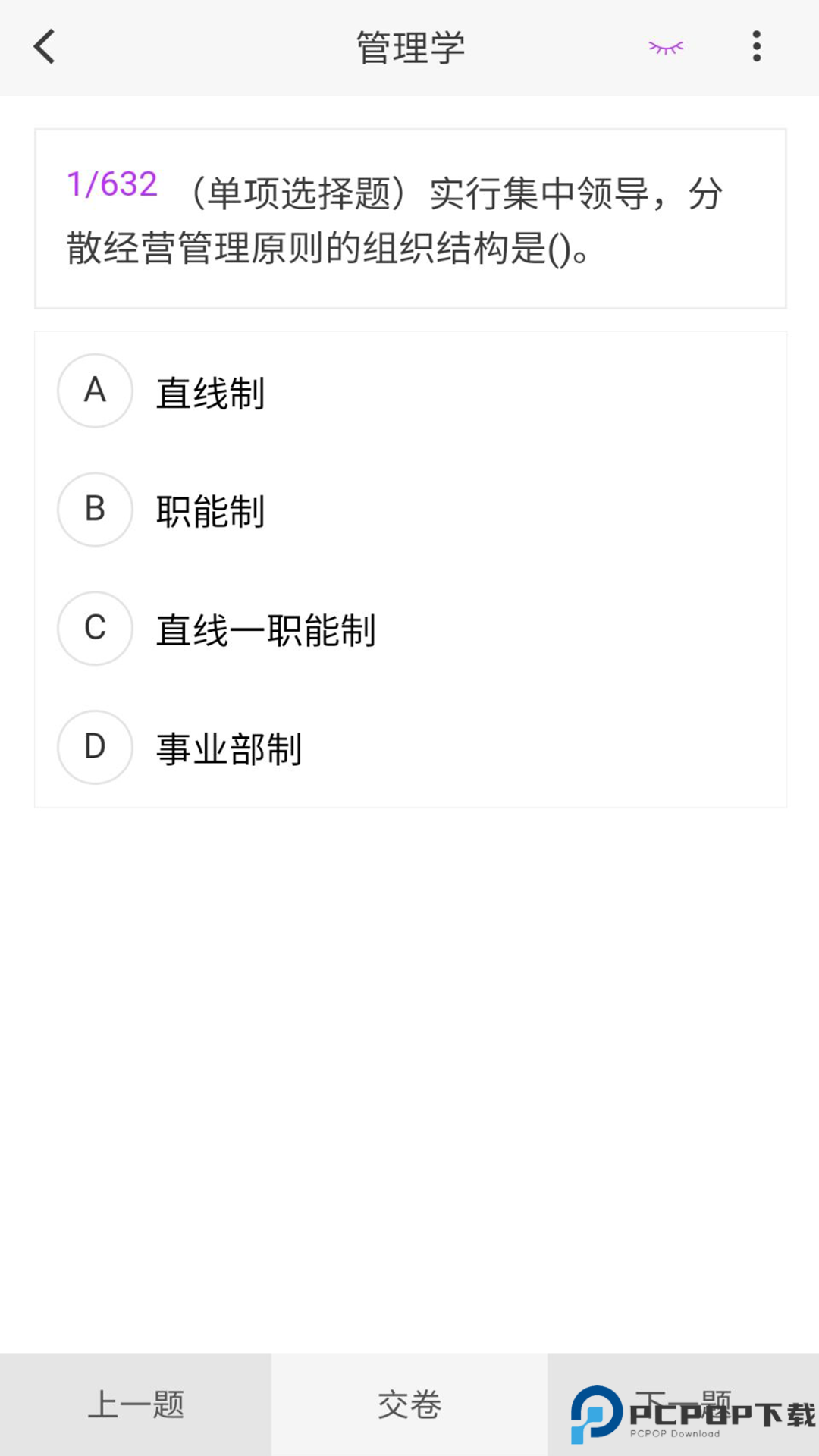Tap the 管理学 title in the header
The height and width of the screenshot is (1456, 819).
tap(409, 47)
